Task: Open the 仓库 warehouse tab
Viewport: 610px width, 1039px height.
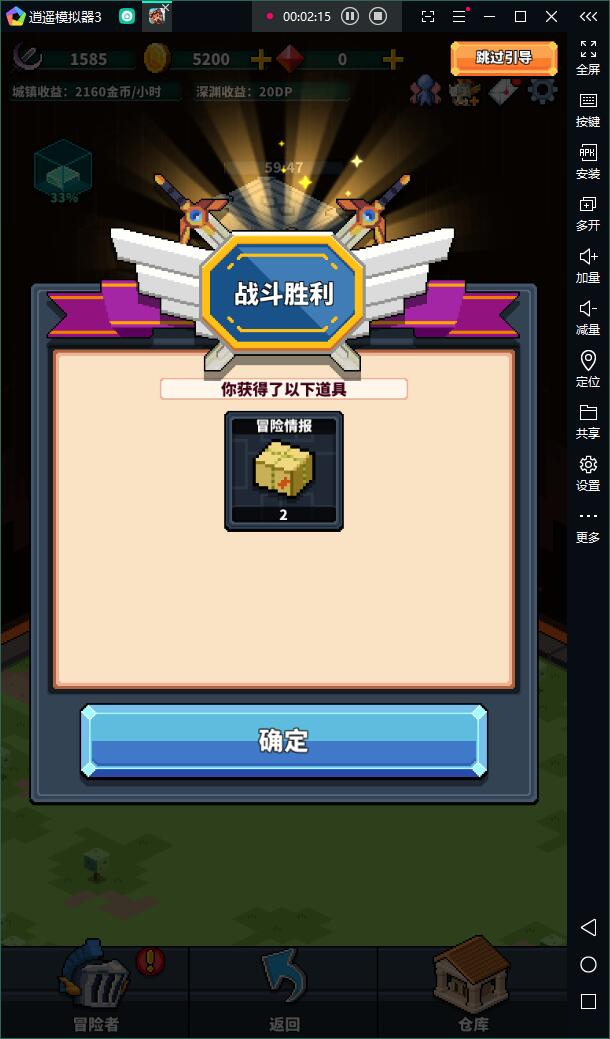Action: pos(472,985)
